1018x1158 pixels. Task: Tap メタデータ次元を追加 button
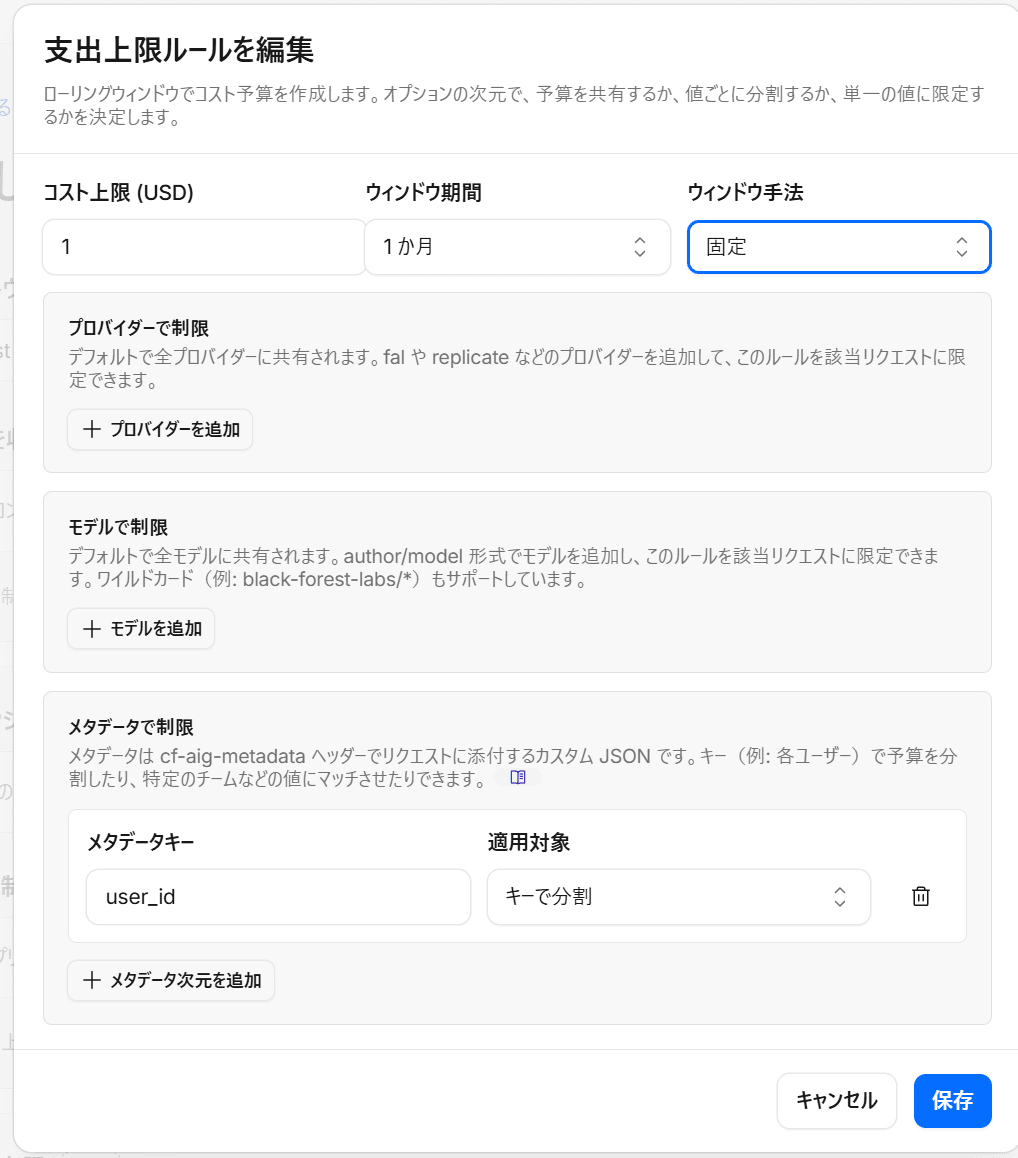click(171, 980)
